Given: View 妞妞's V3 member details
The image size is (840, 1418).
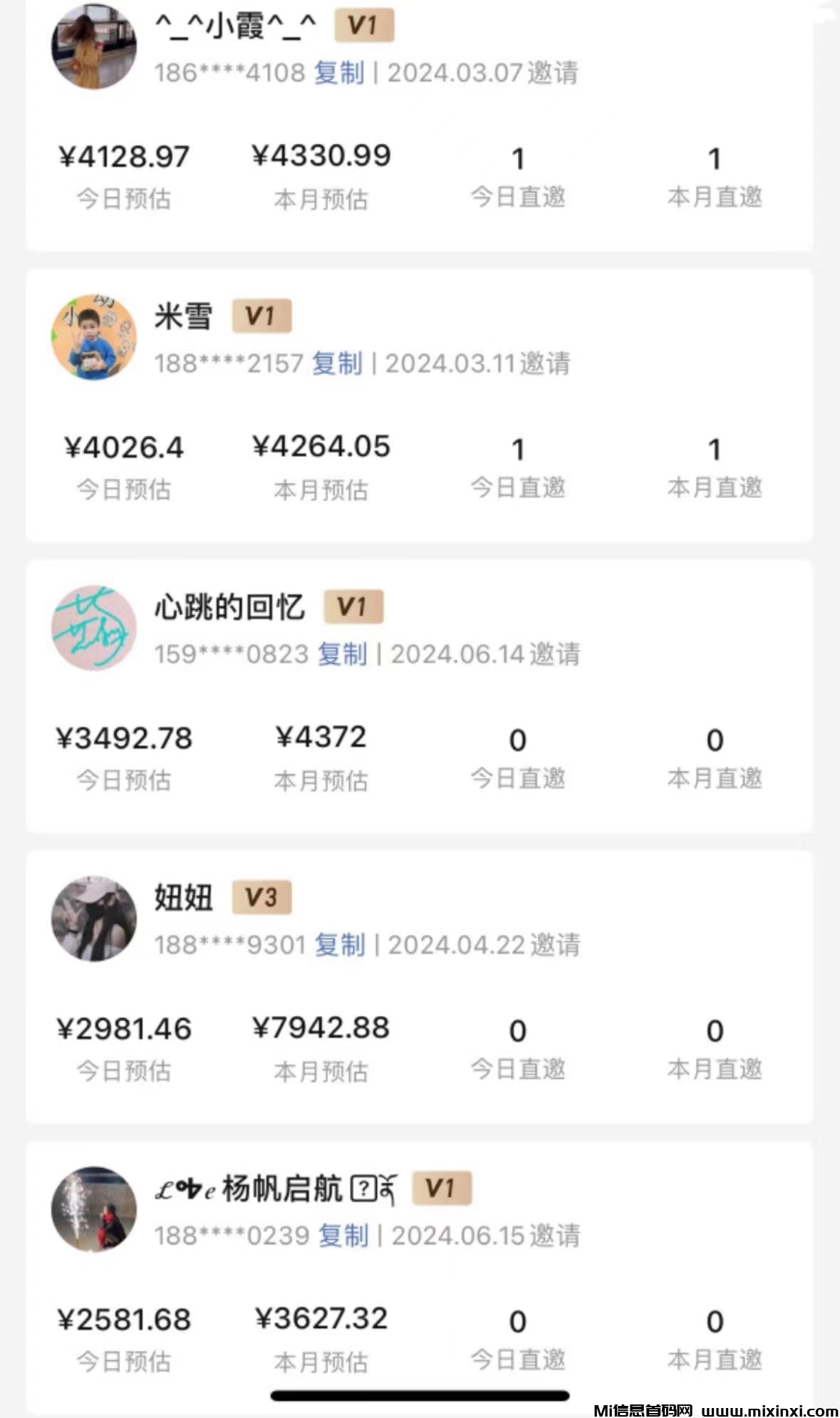Looking at the screenshot, I should [x=261, y=898].
